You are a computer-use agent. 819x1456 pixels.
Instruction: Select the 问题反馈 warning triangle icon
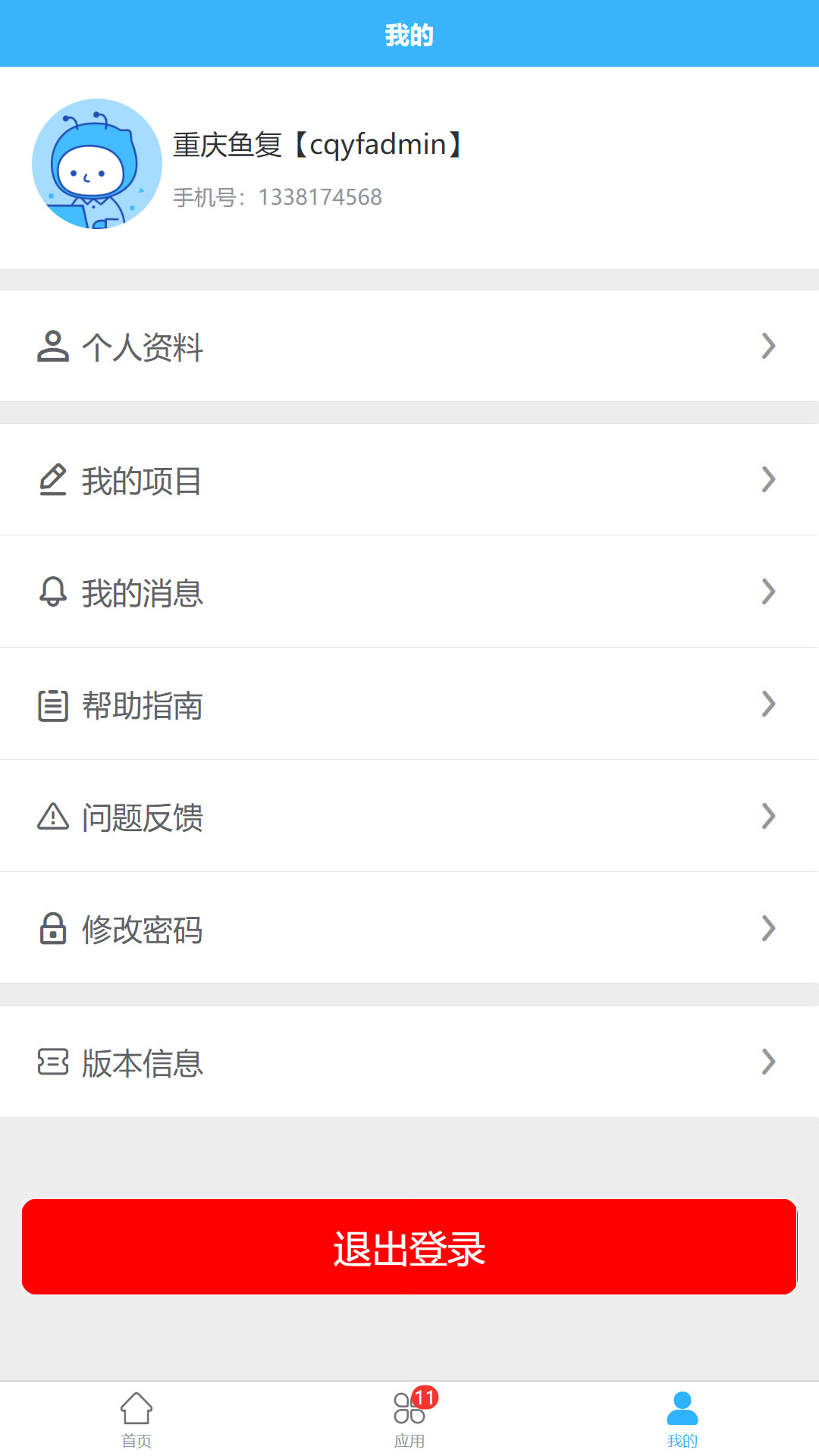pyautogui.click(x=52, y=817)
